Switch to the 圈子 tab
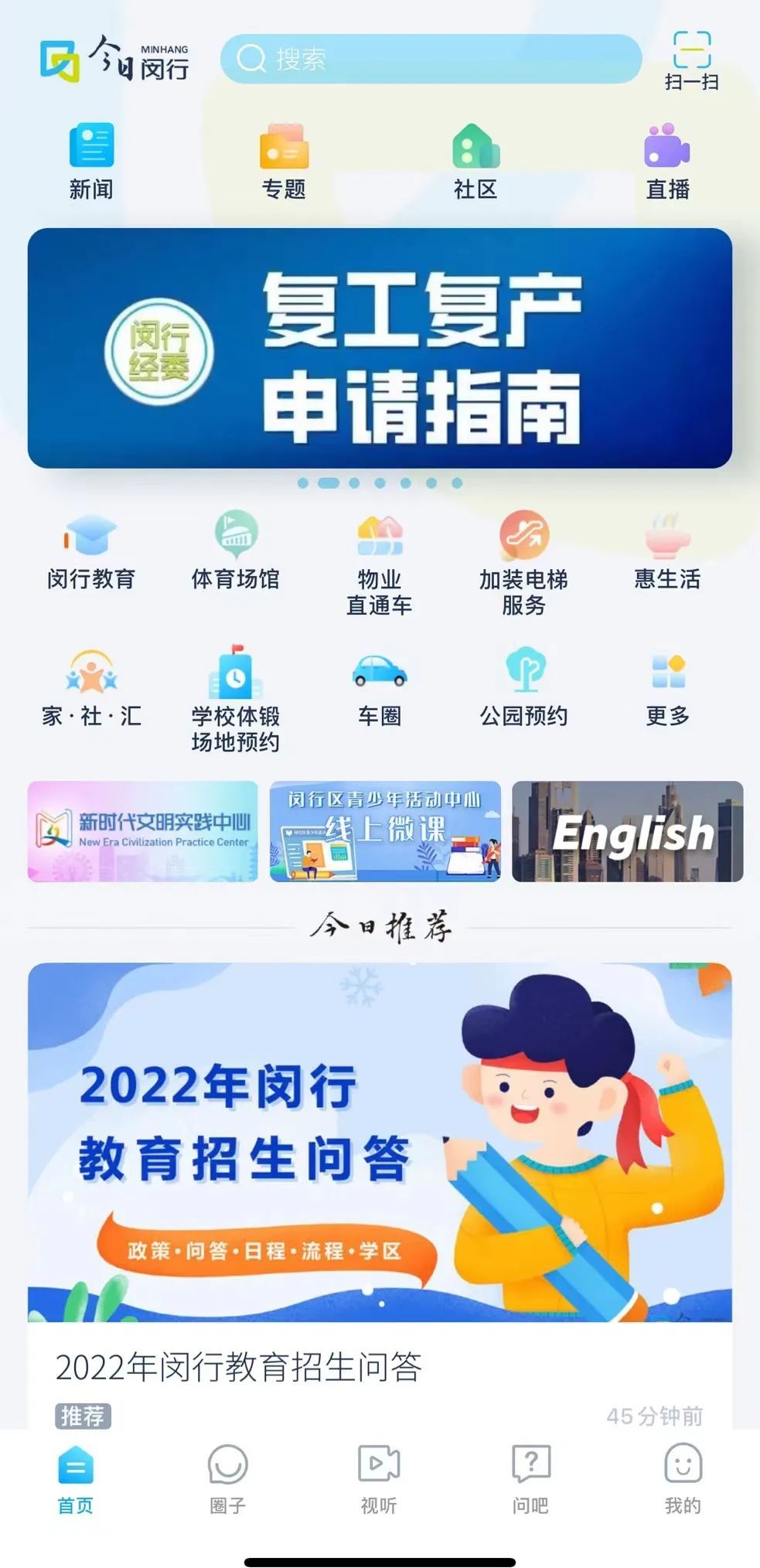 (227, 1478)
